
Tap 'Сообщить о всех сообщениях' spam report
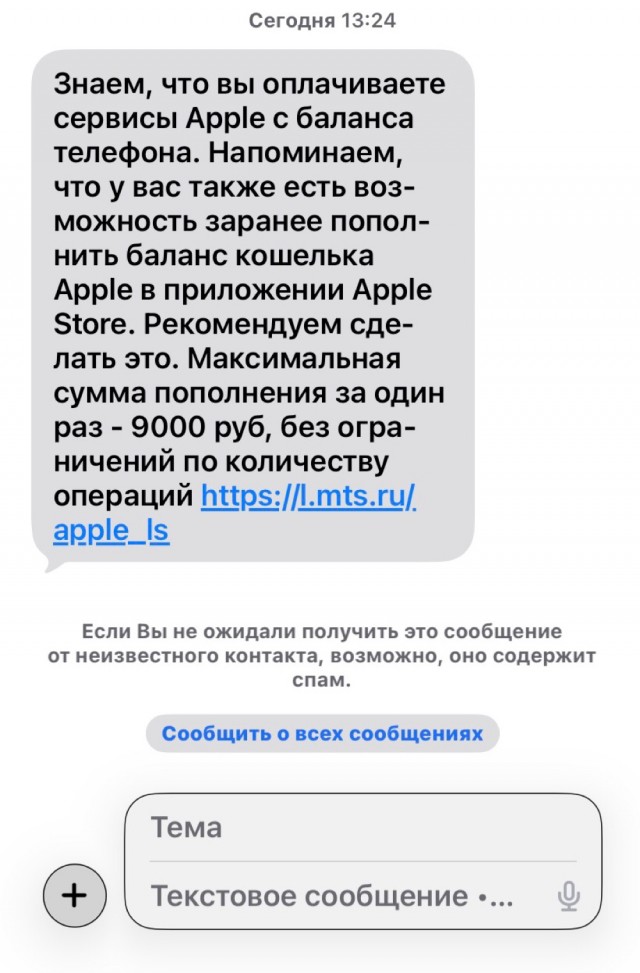point(322,734)
